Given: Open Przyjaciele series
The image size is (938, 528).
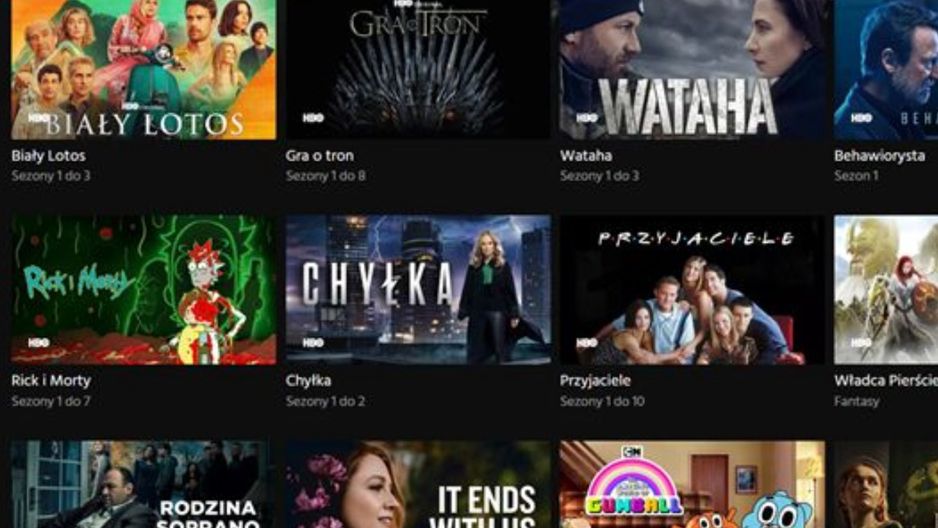Looking at the screenshot, I should coord(692,289).
